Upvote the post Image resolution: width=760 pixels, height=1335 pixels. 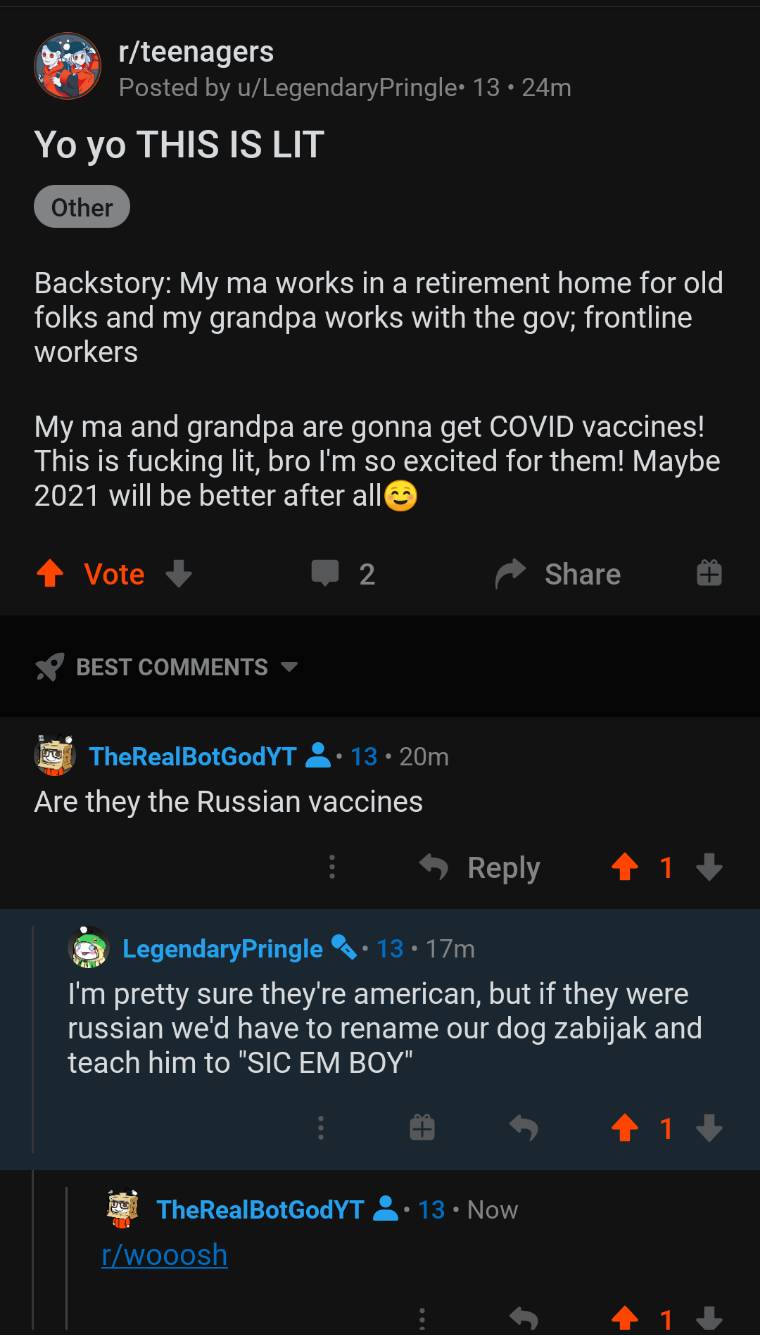click(49, 574)
